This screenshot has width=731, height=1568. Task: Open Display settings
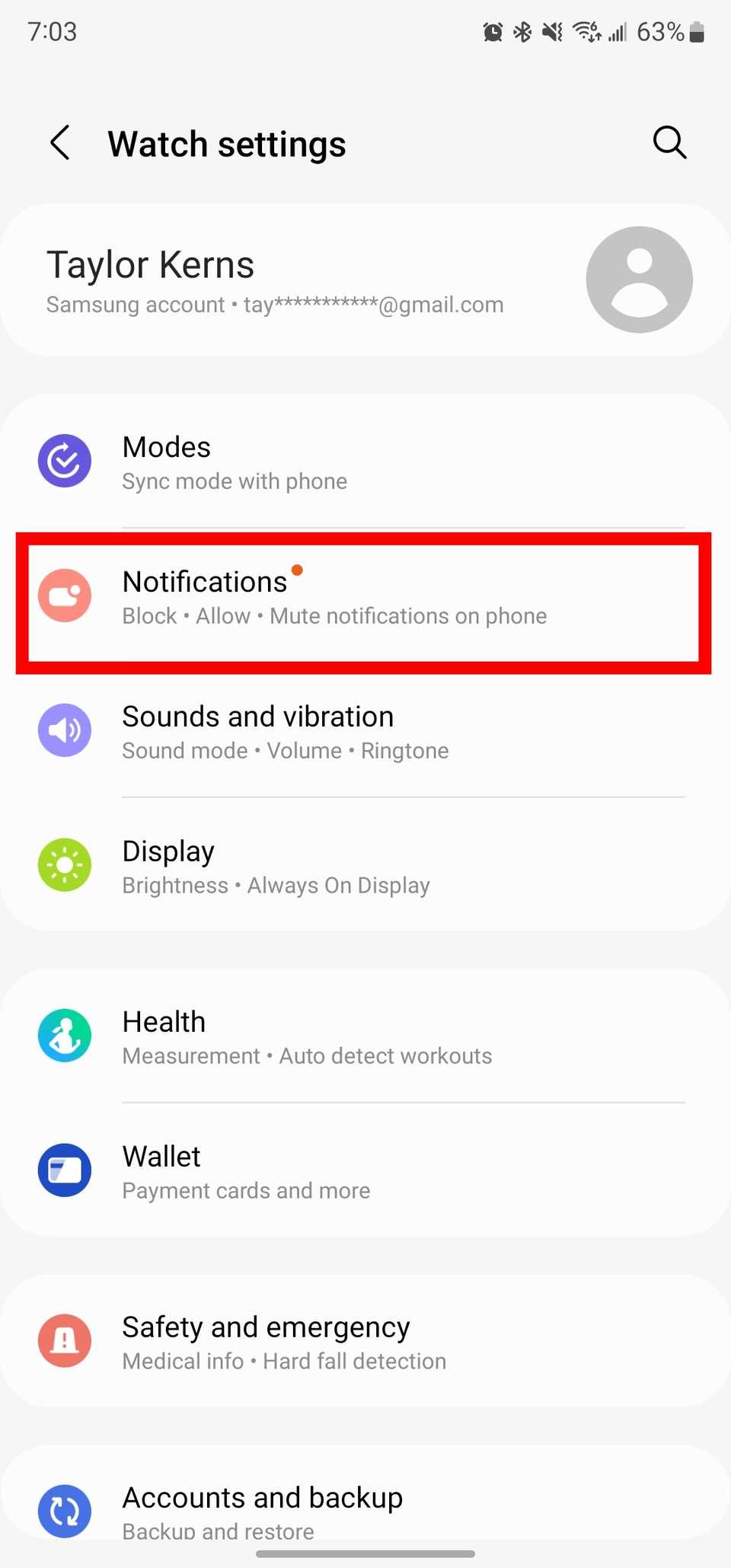[365, 866]
